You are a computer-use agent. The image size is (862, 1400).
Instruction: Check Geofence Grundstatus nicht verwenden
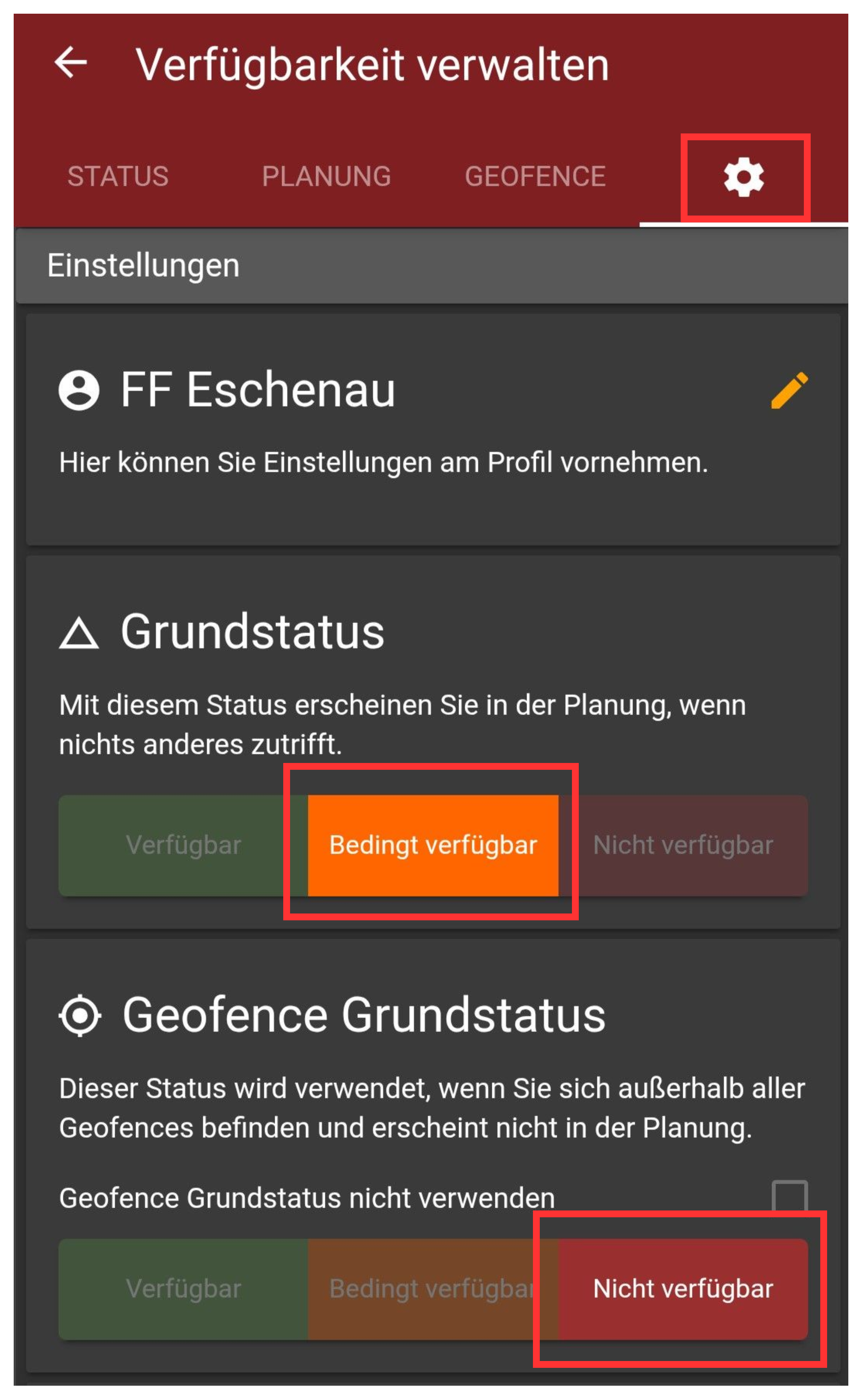coord(789,1197)
